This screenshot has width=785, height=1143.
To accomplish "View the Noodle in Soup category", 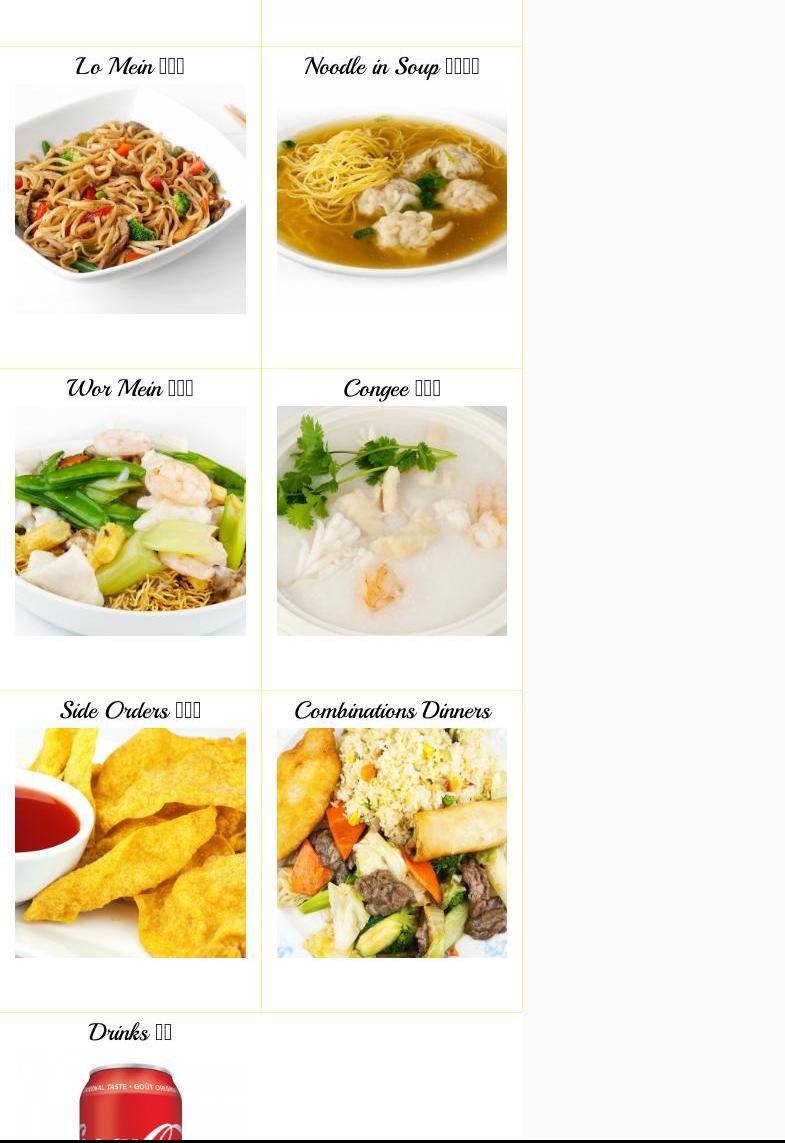I will [x=391, y=198].
